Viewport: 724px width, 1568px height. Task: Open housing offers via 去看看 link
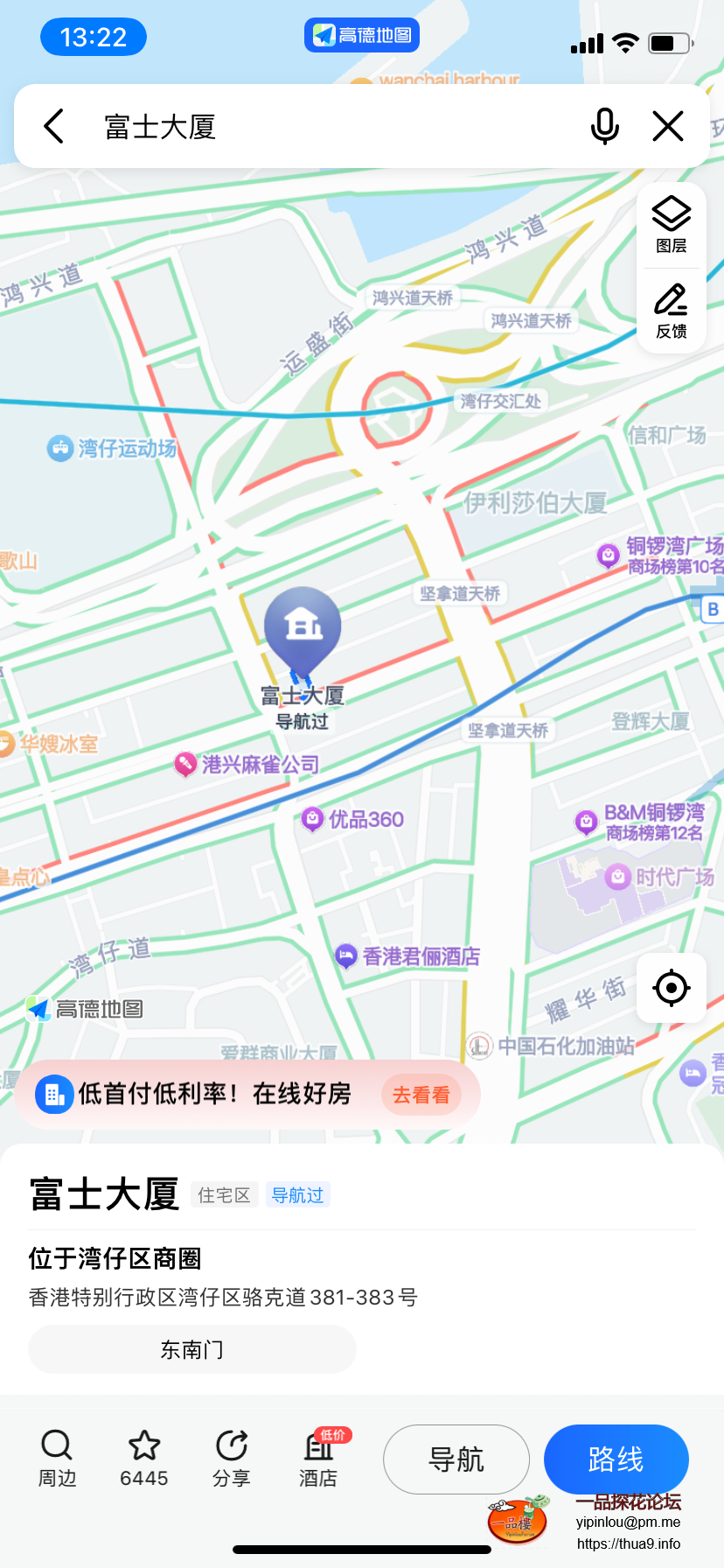click(421, 1094)
